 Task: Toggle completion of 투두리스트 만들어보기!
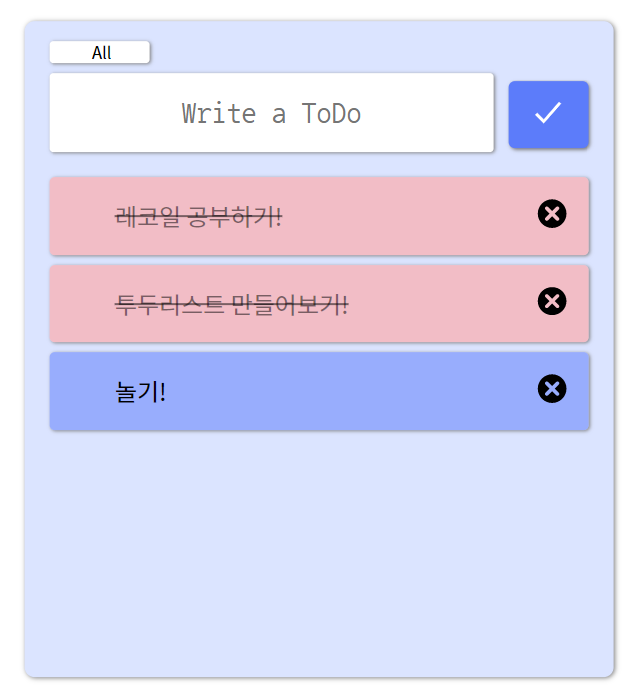coord(232,304)
